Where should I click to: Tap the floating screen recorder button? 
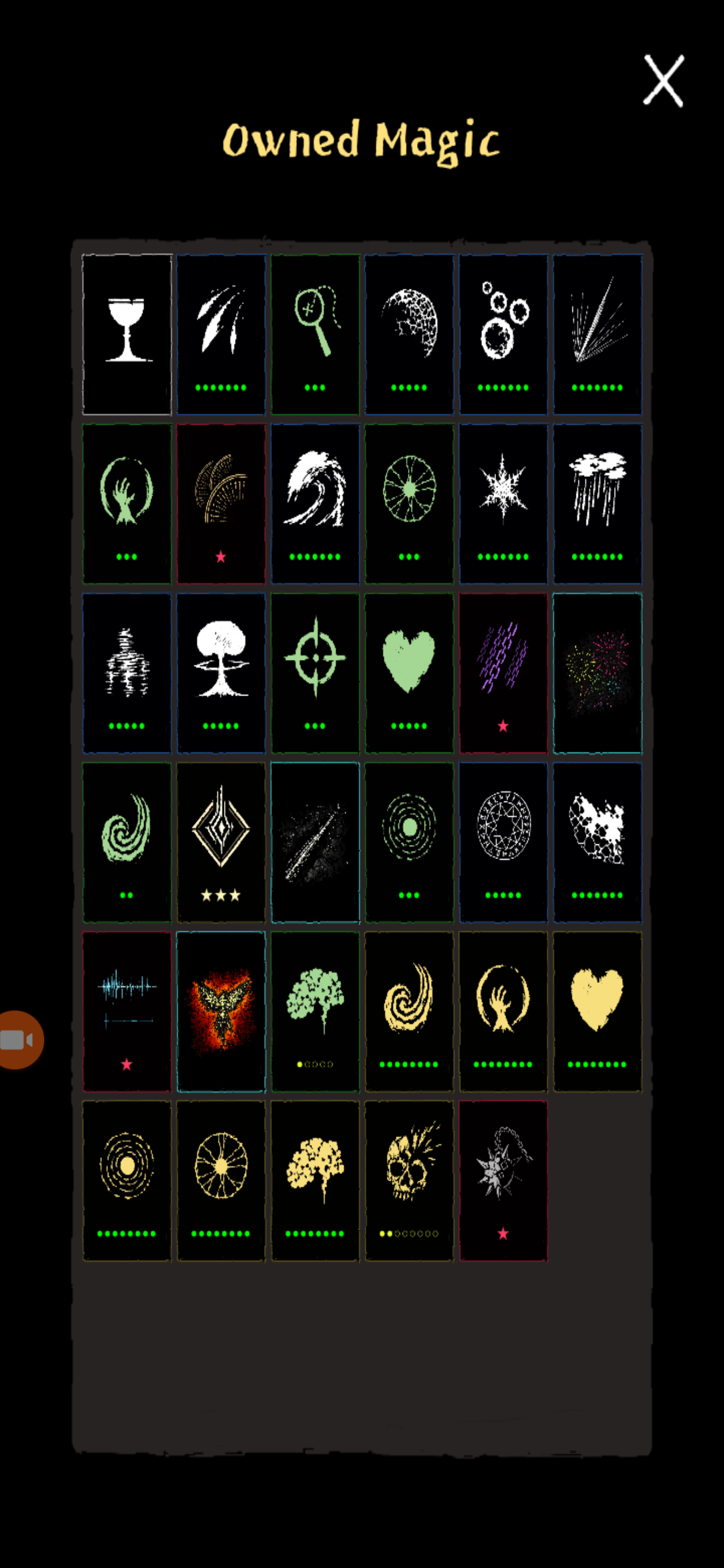click(20, 1039)
